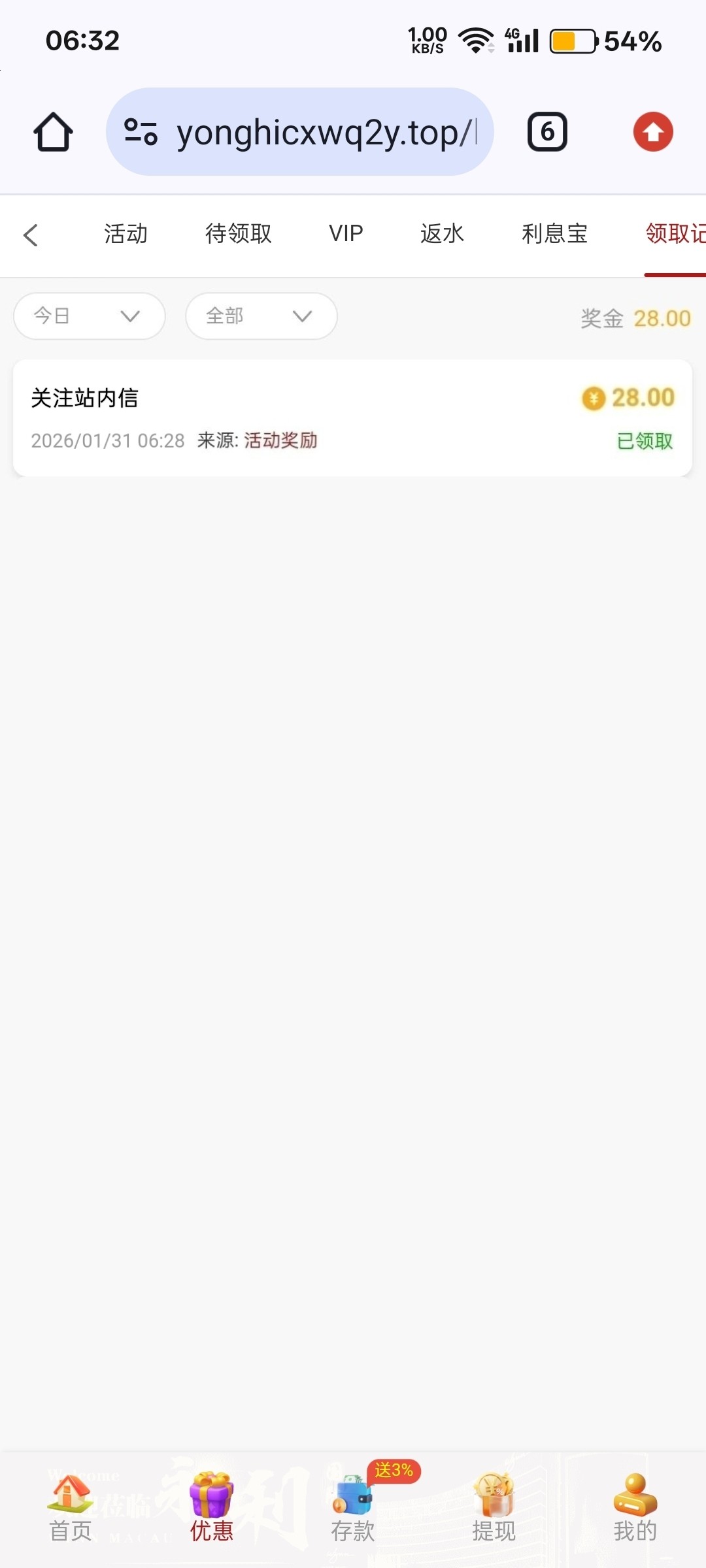Open the 利息宝 tab
The width and height of the screenshot is (706, 1568).
554,234
